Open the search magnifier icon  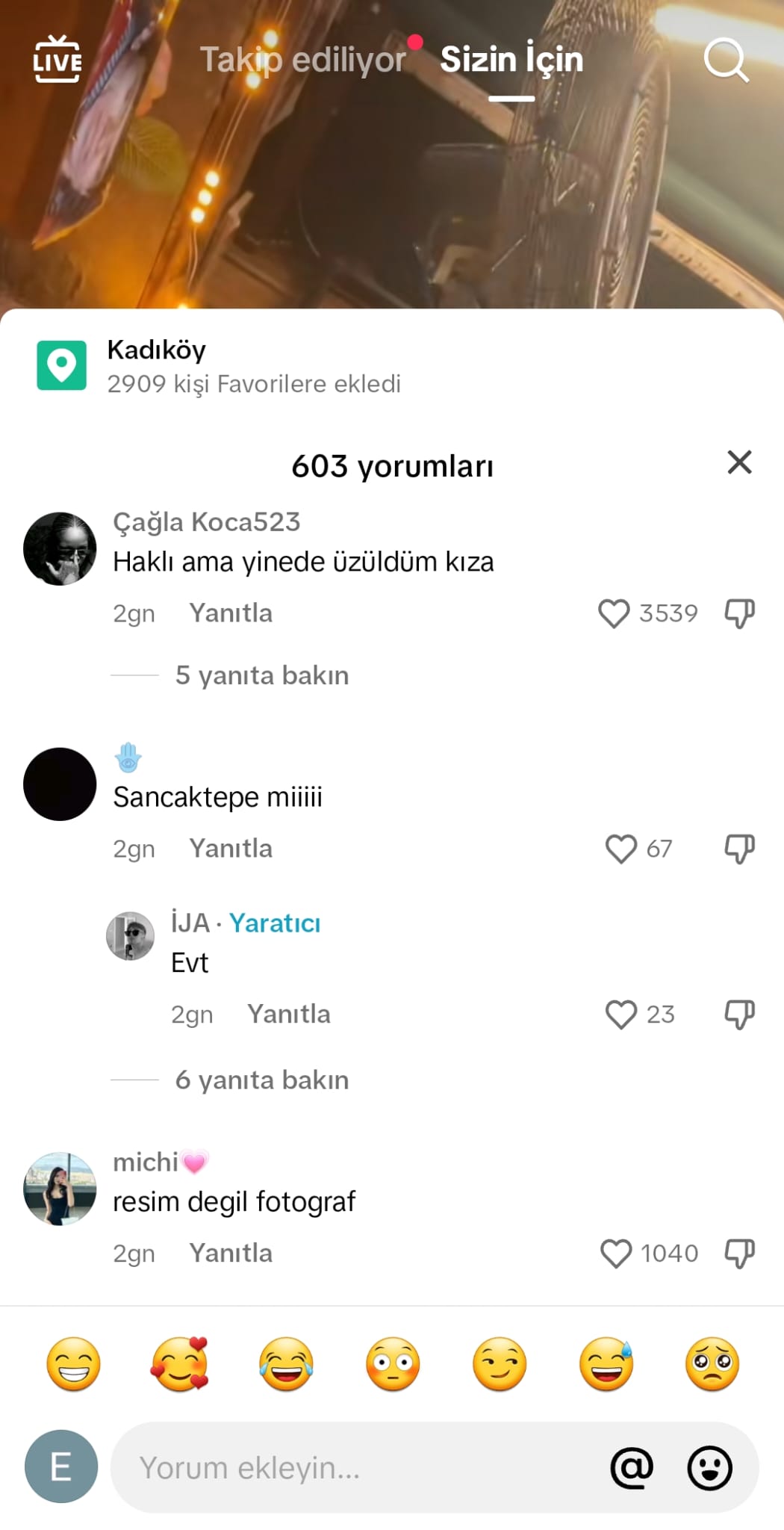point(726,60)
